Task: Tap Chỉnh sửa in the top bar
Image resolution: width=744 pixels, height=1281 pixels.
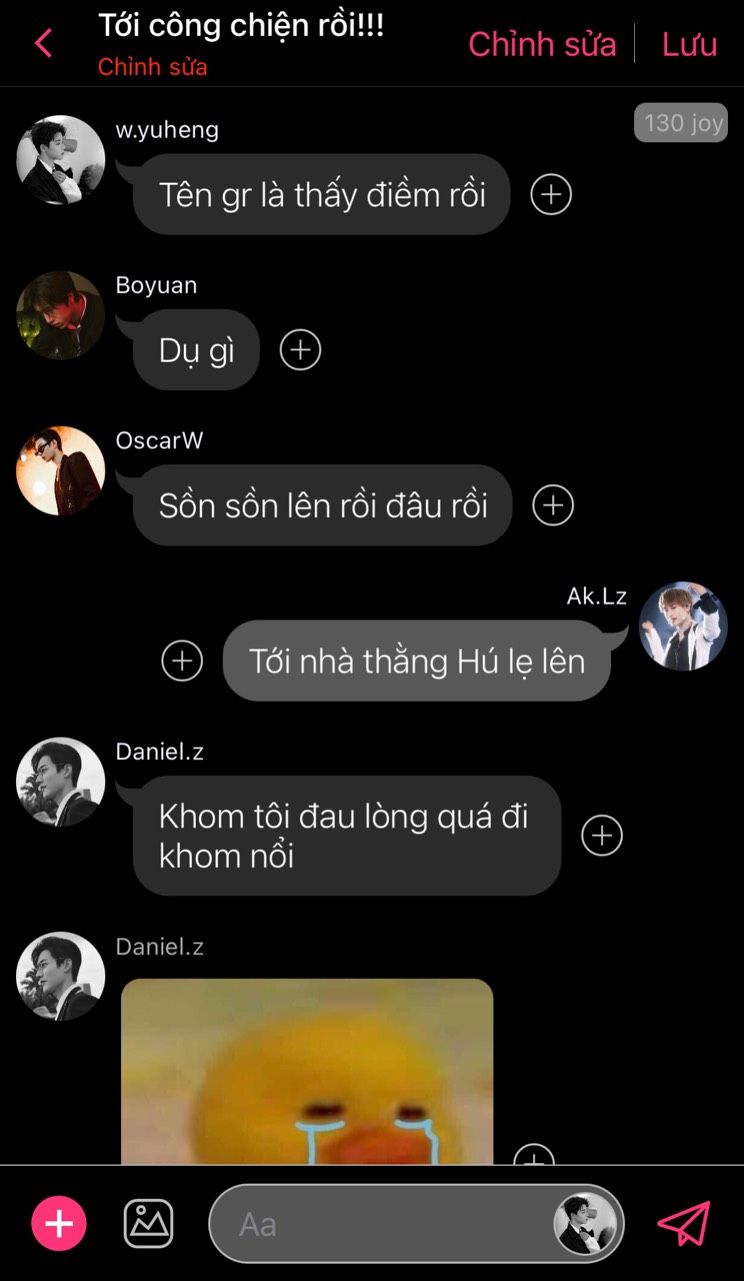Action: click(x=542, y=44)
